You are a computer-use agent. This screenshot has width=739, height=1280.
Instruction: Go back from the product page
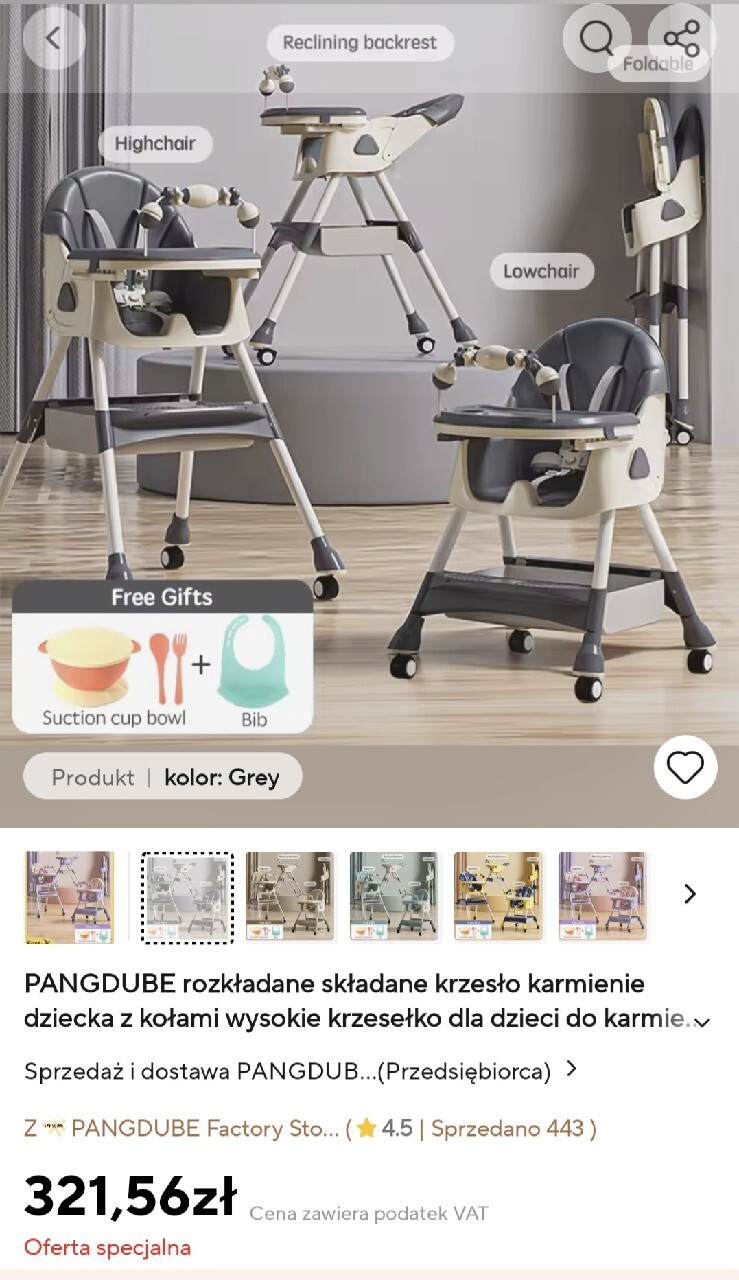click(54, 39)
